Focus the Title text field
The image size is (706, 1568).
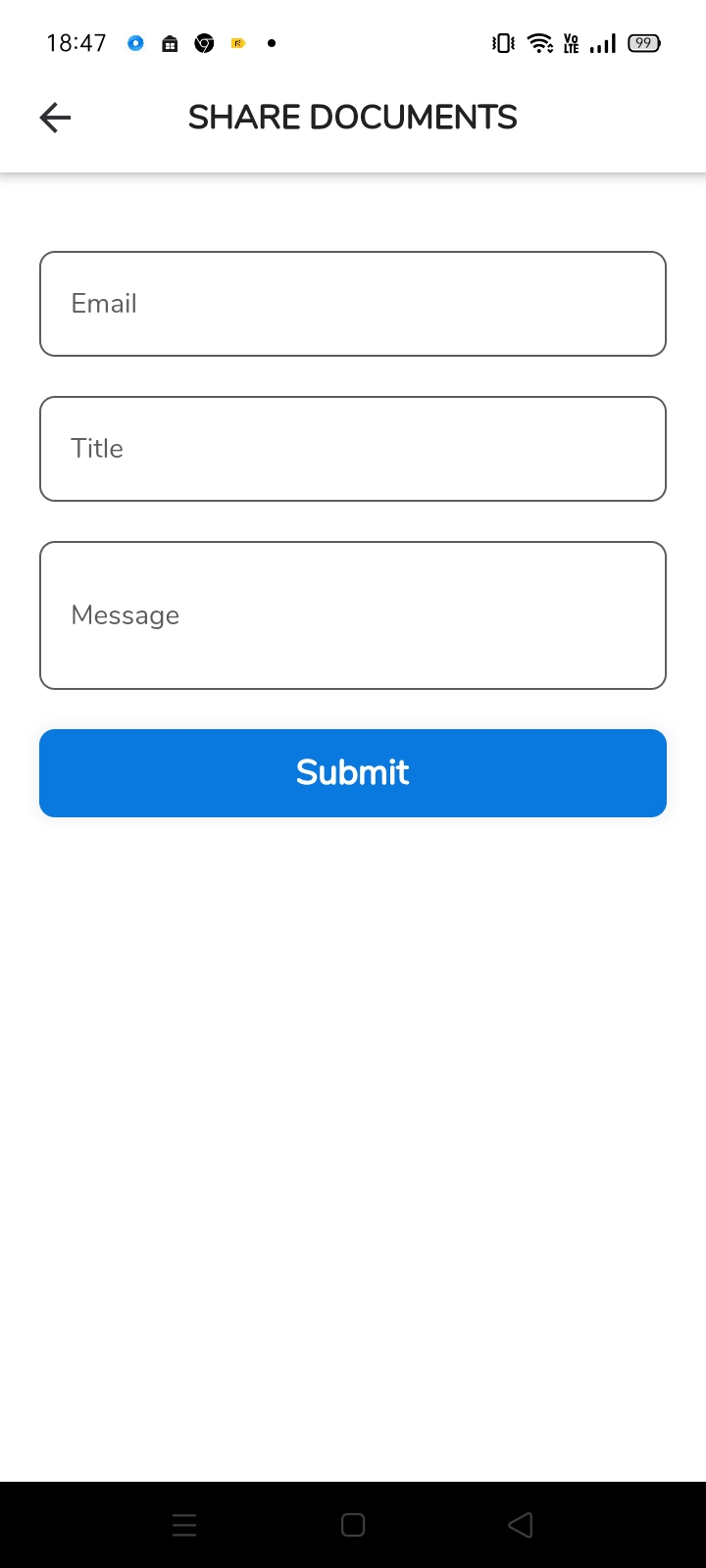353,449
